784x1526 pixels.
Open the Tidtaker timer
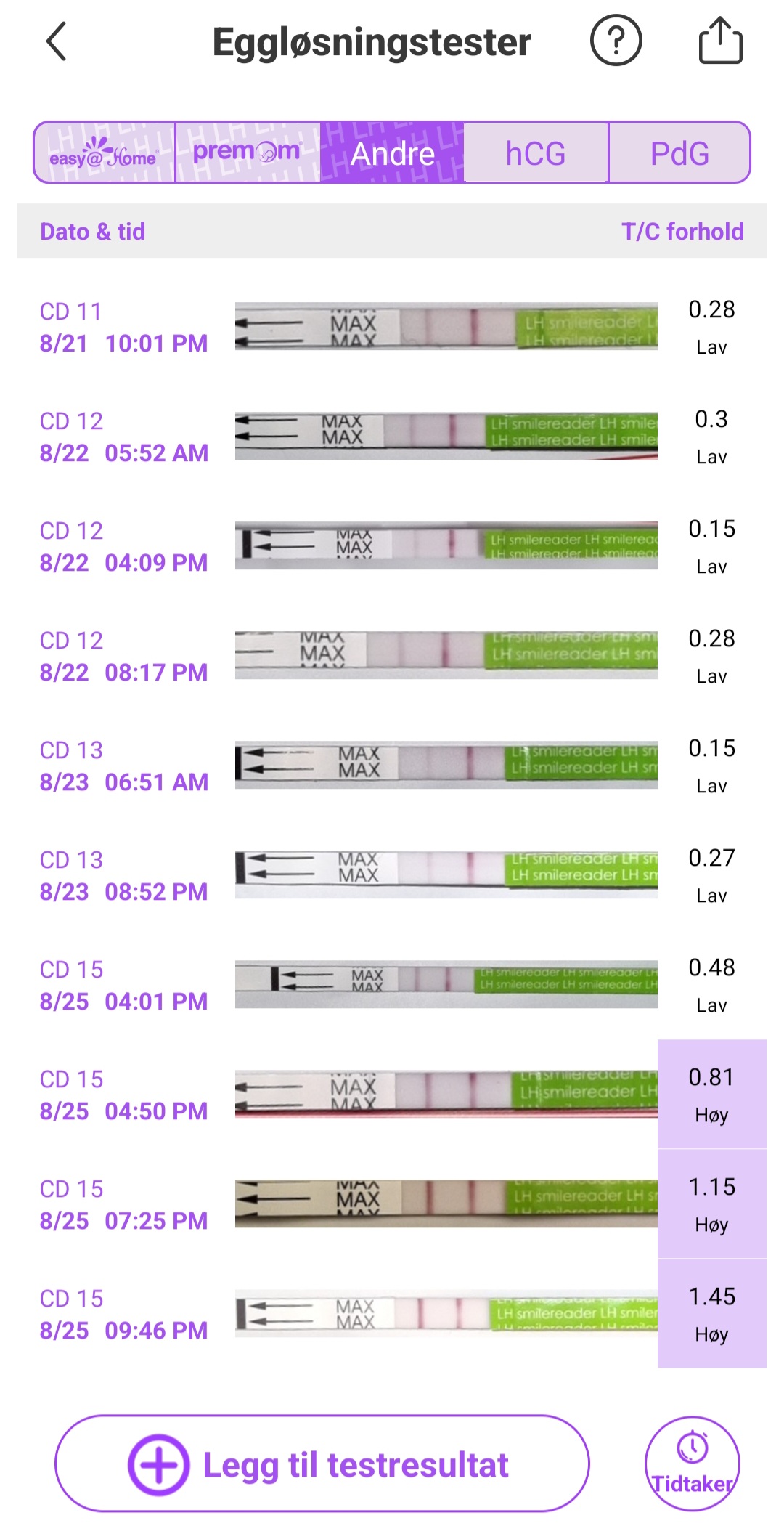692,1464
